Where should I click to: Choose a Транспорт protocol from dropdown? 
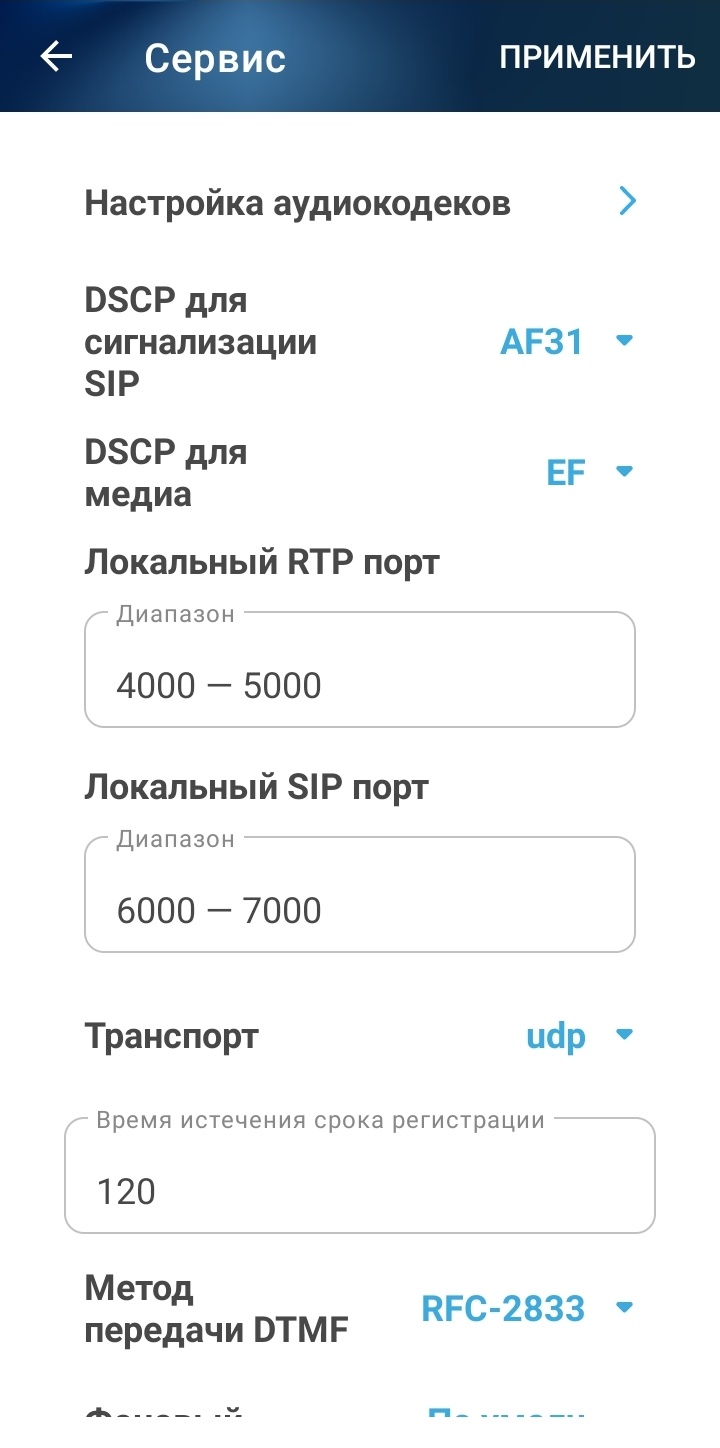point(580,1037)
